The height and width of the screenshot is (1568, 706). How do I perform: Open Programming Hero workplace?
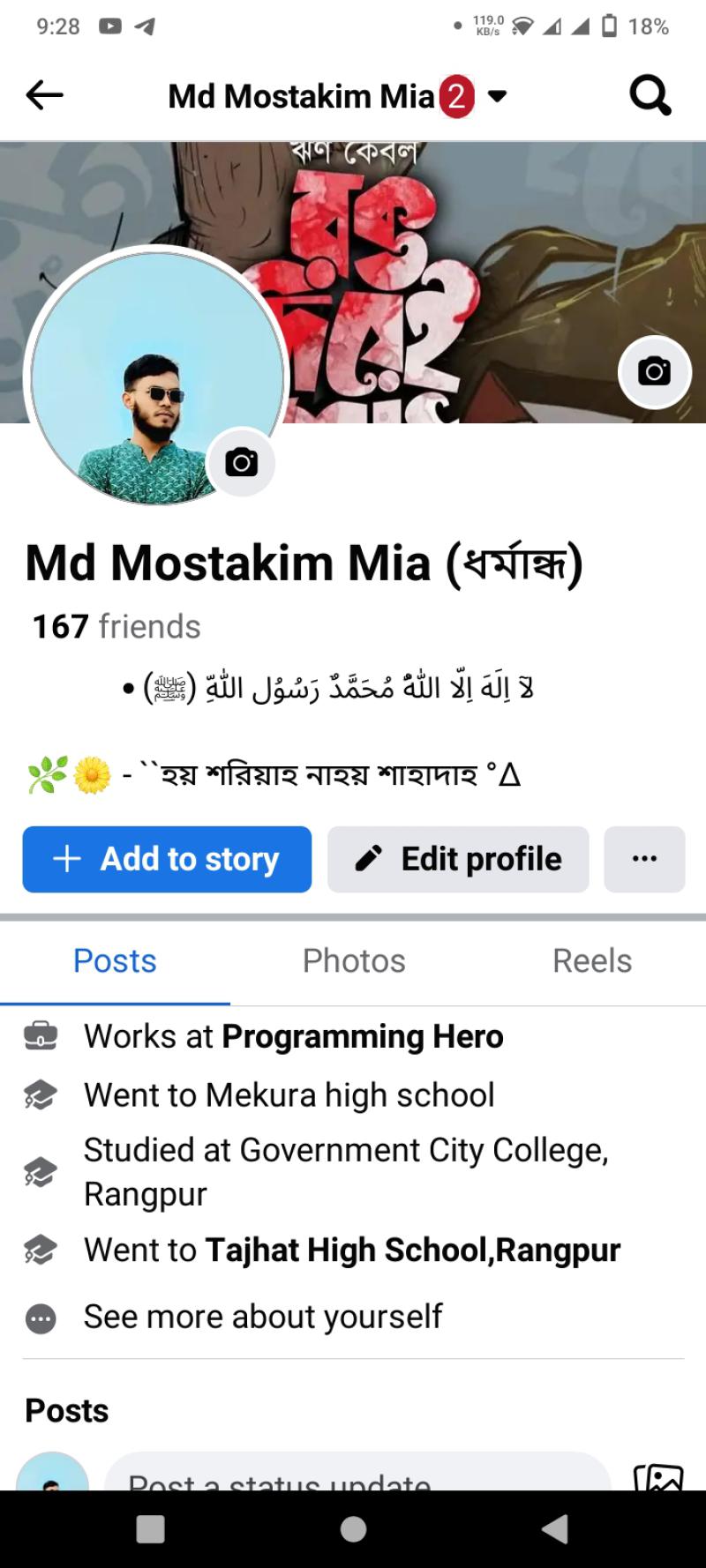pyautogui.click(x=362, y=1036)
